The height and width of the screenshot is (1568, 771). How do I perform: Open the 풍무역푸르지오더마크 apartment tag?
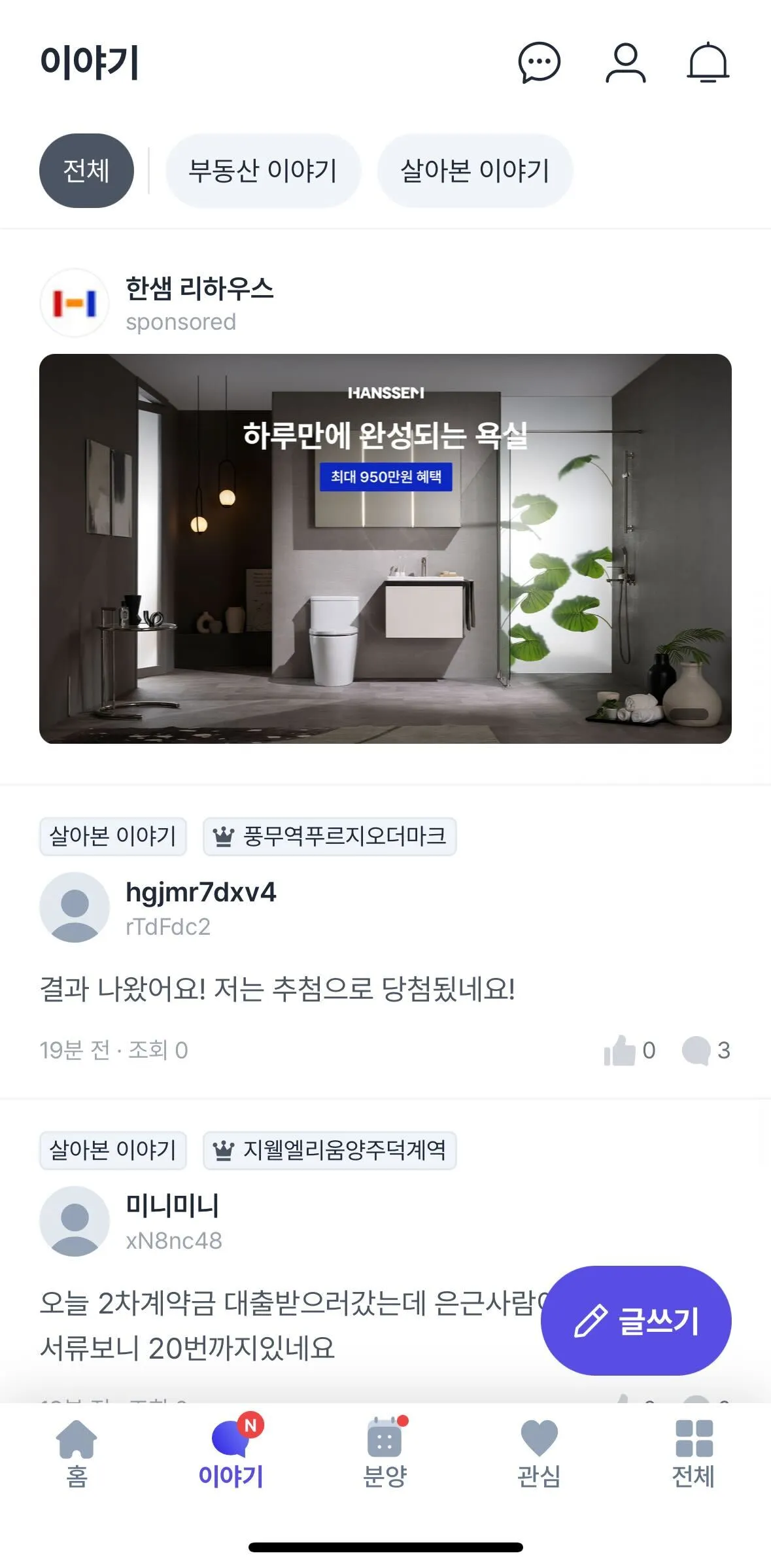330,836
